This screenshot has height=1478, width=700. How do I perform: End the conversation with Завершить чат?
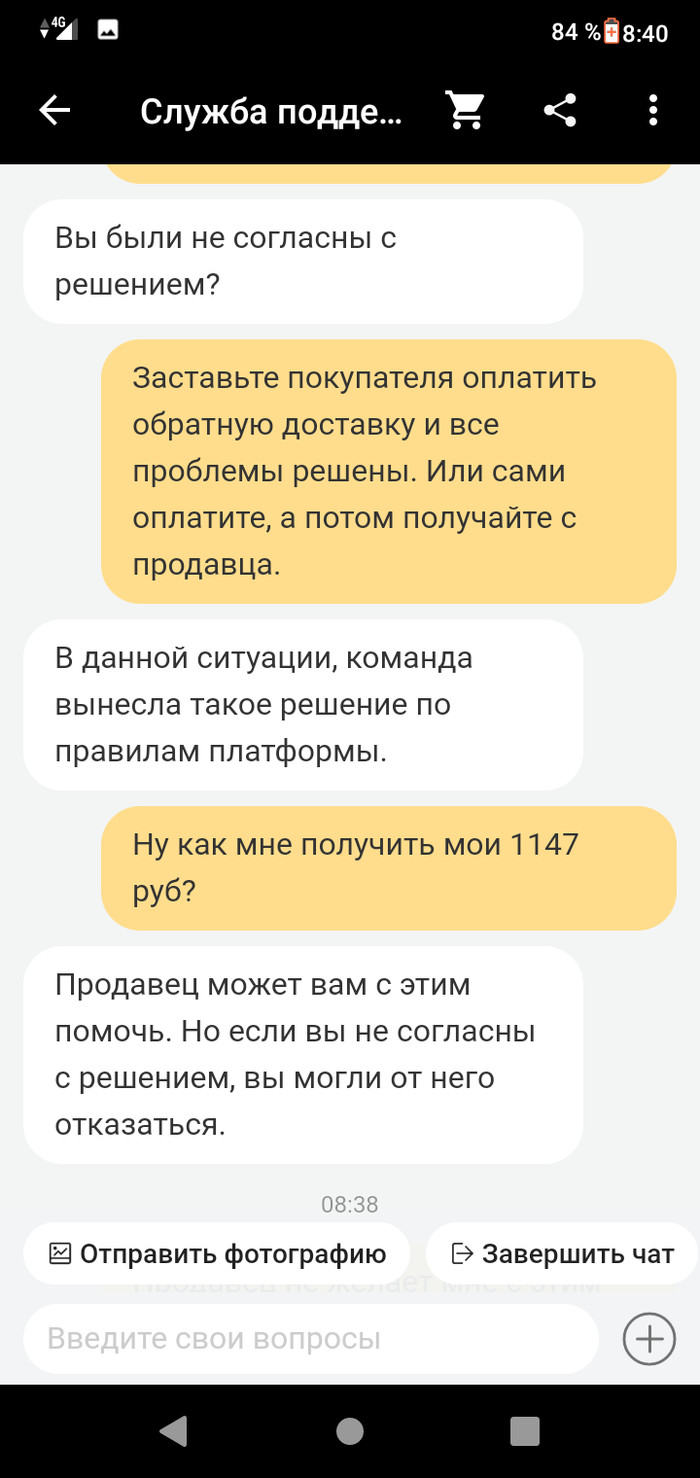click(x=562, y=1254)
